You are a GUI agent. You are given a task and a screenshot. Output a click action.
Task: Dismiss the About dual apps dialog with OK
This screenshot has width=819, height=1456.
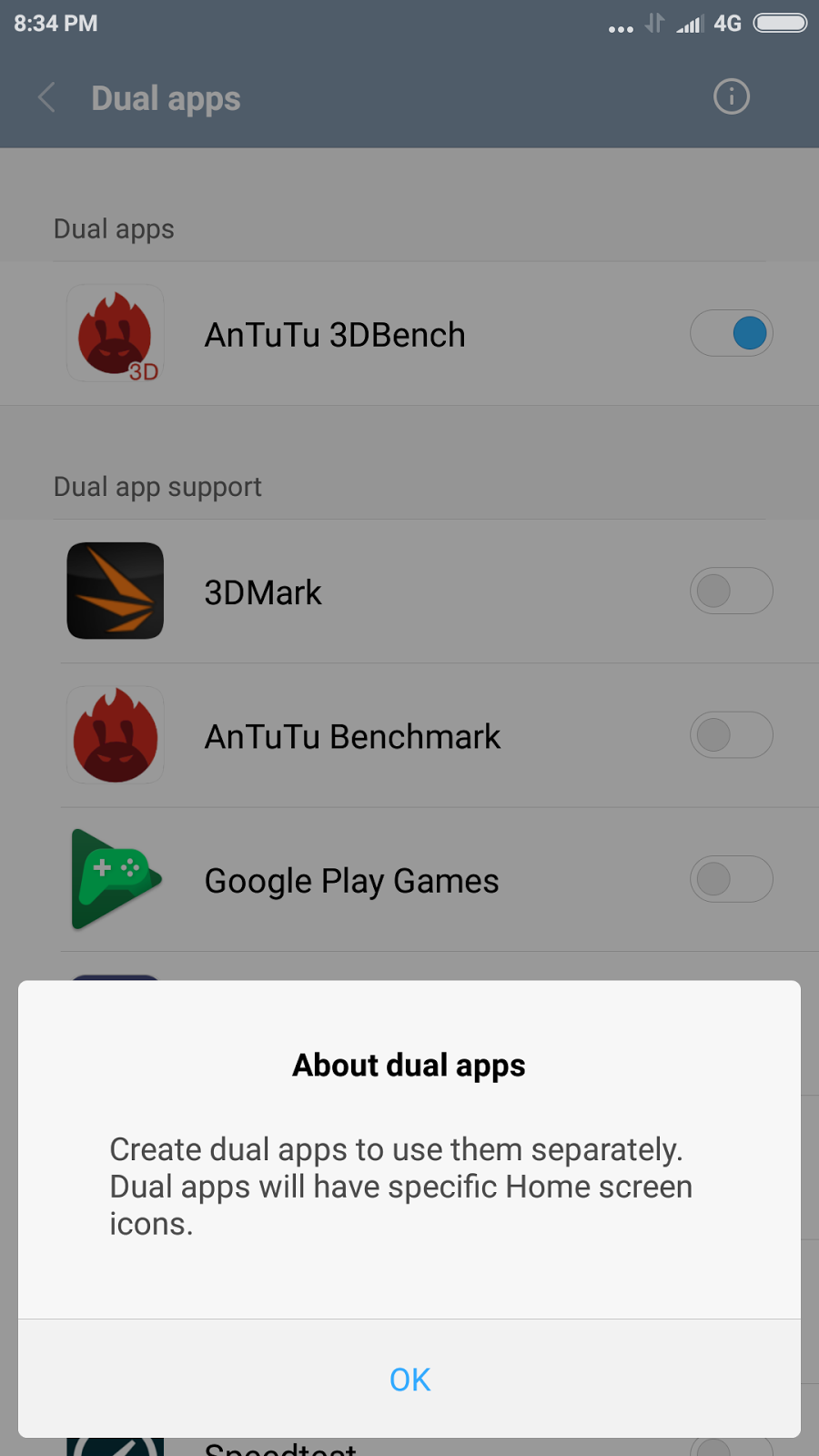tap(409, 1379)
